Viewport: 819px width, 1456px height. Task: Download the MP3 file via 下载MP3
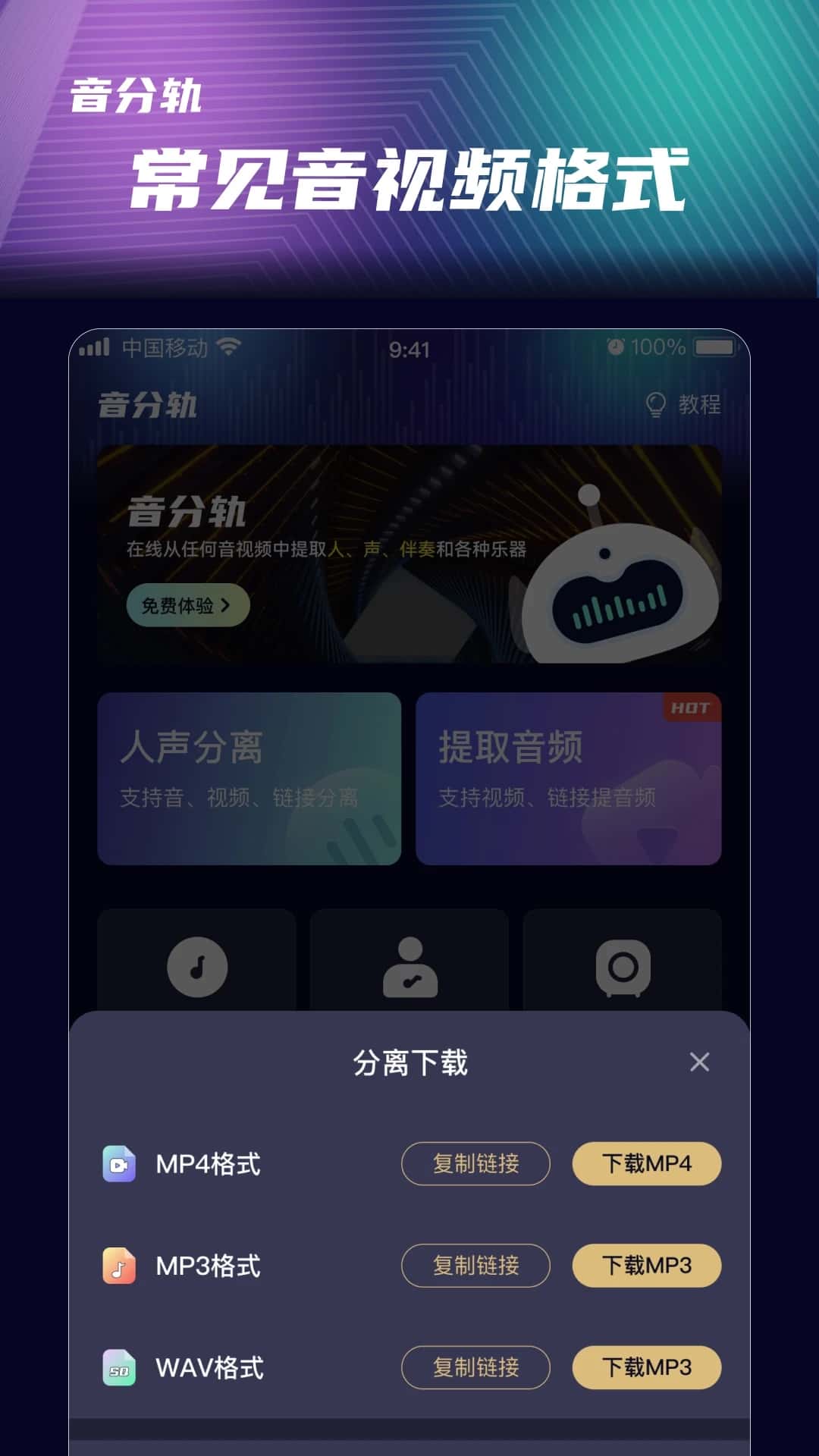click(646, 1266)
